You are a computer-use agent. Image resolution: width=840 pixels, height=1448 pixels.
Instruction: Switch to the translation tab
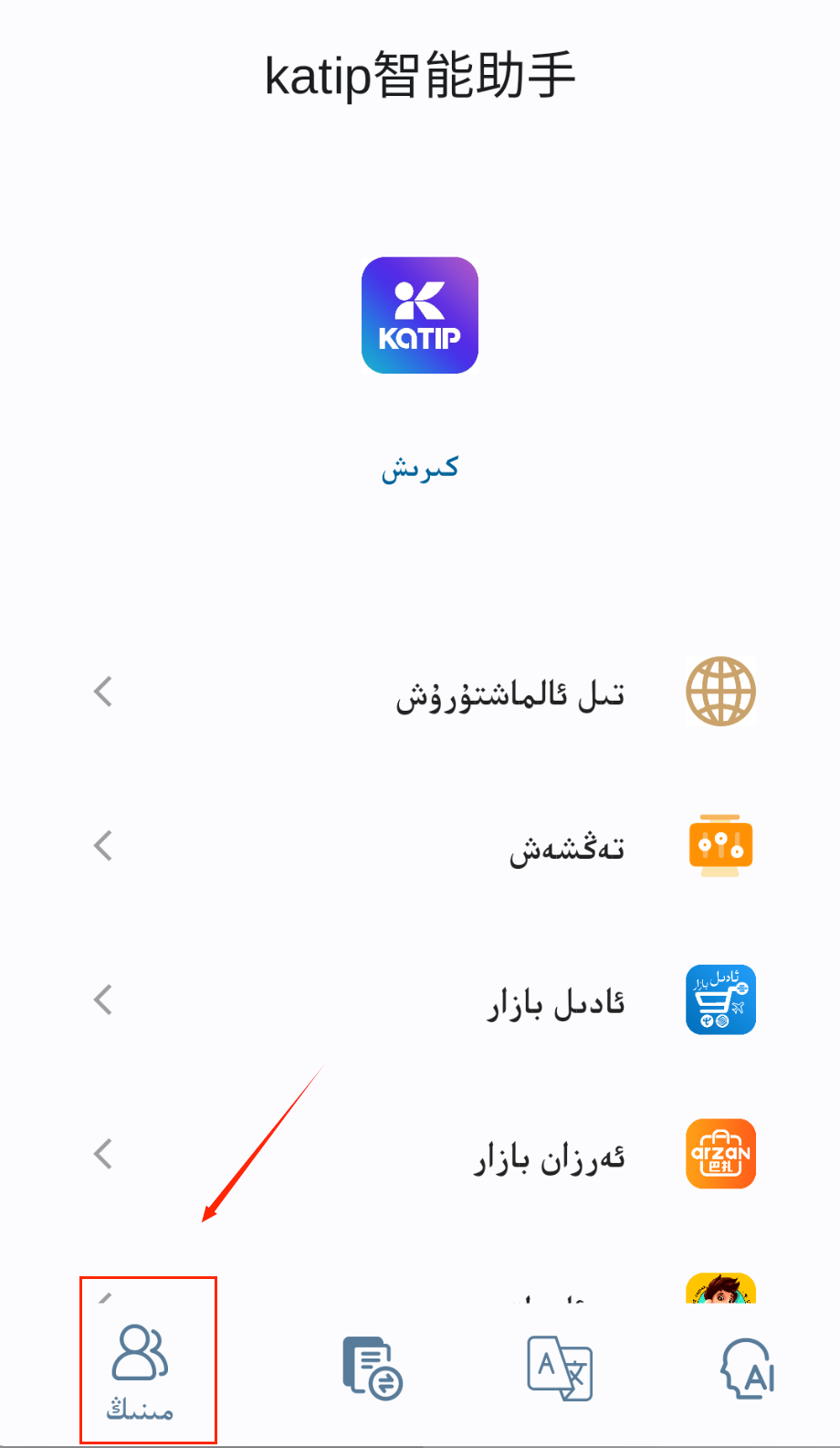[560, 1369]
